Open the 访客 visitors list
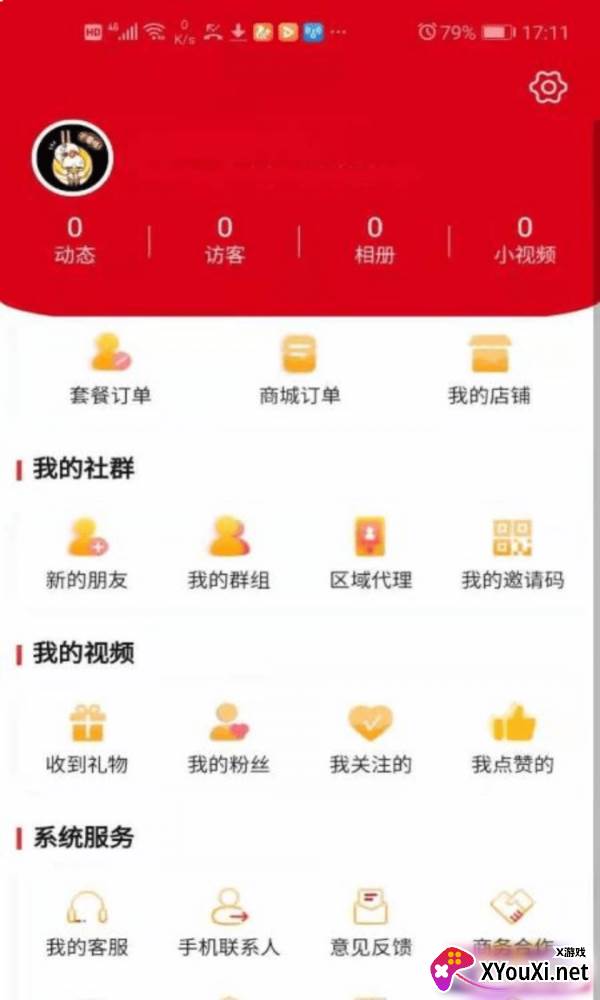600x1000 pixels. pos(225,241)
